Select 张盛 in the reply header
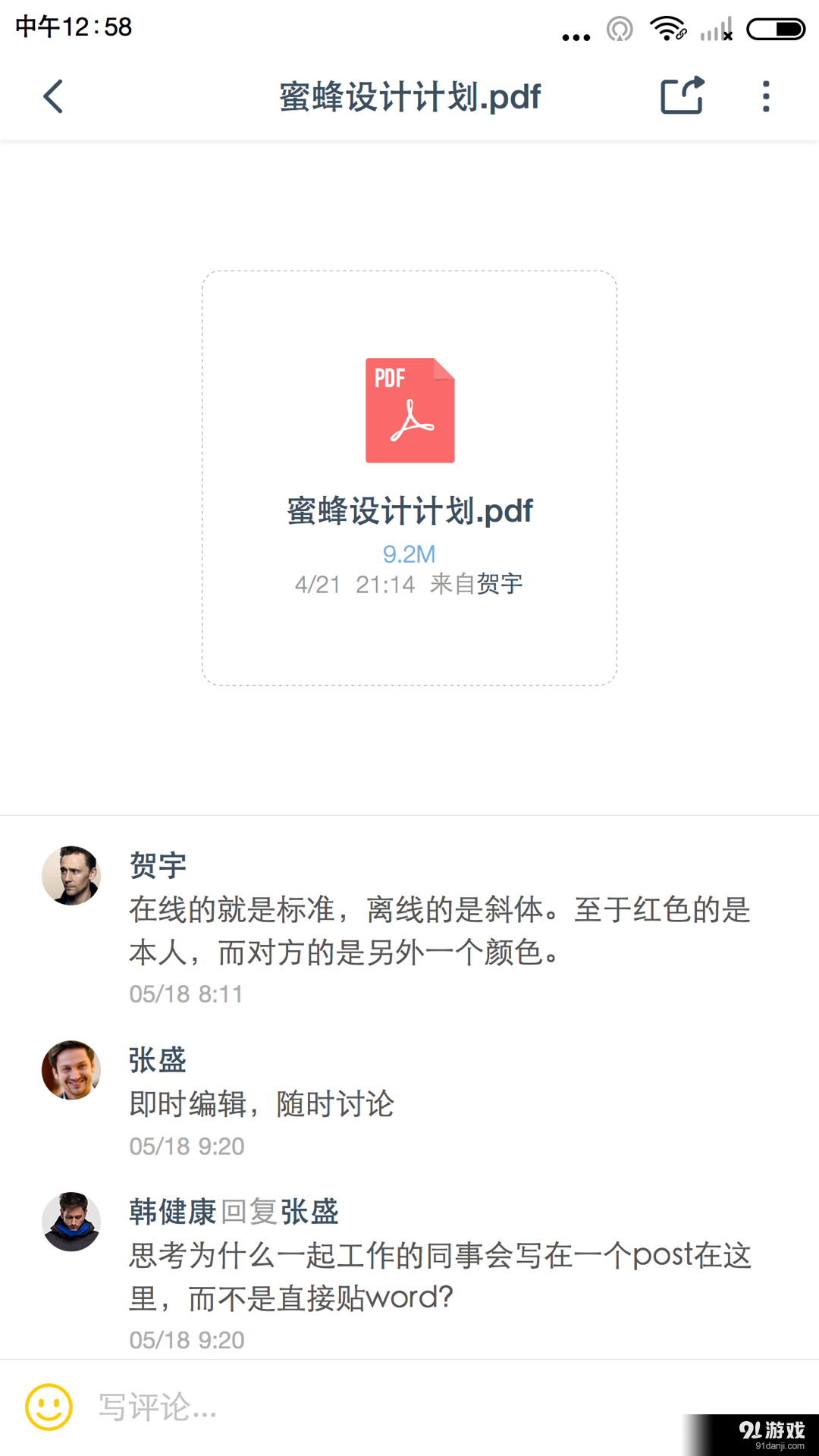The width and height of the screenshot is (819, 1456). [x=310, y=1212]
